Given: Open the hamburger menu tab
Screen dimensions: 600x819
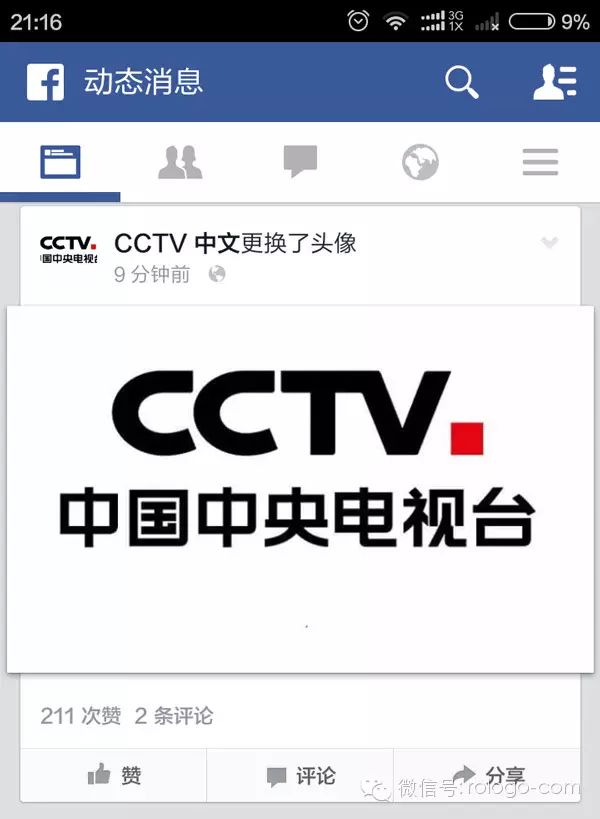Looking at the screenshot, I should click(540, 161).
